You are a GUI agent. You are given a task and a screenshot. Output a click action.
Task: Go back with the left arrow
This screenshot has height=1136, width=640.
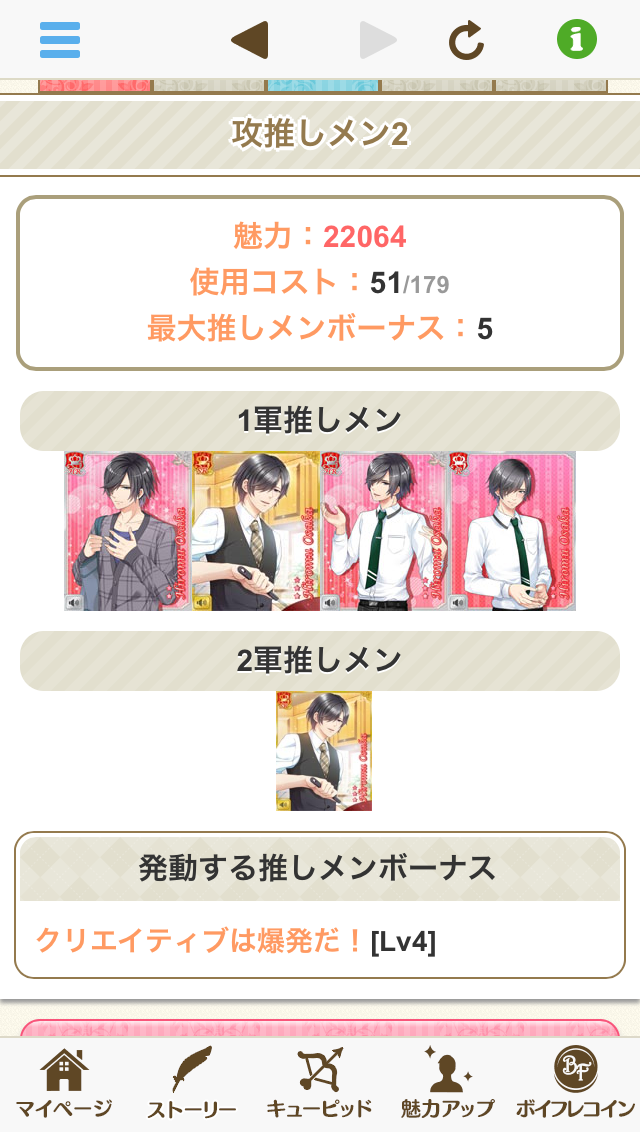[x=249, y=40]
